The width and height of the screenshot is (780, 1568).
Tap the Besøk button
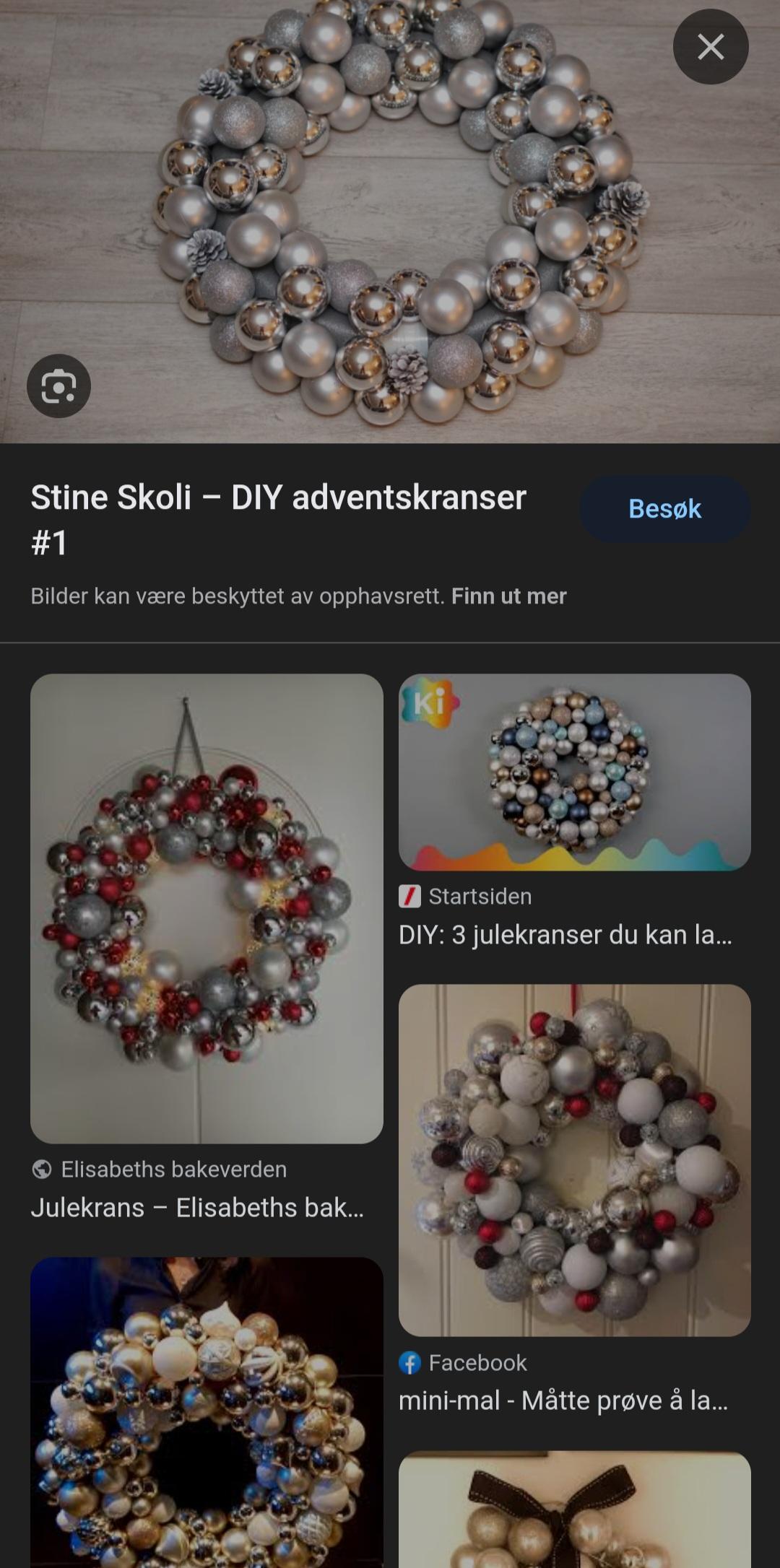click(664, 509)
